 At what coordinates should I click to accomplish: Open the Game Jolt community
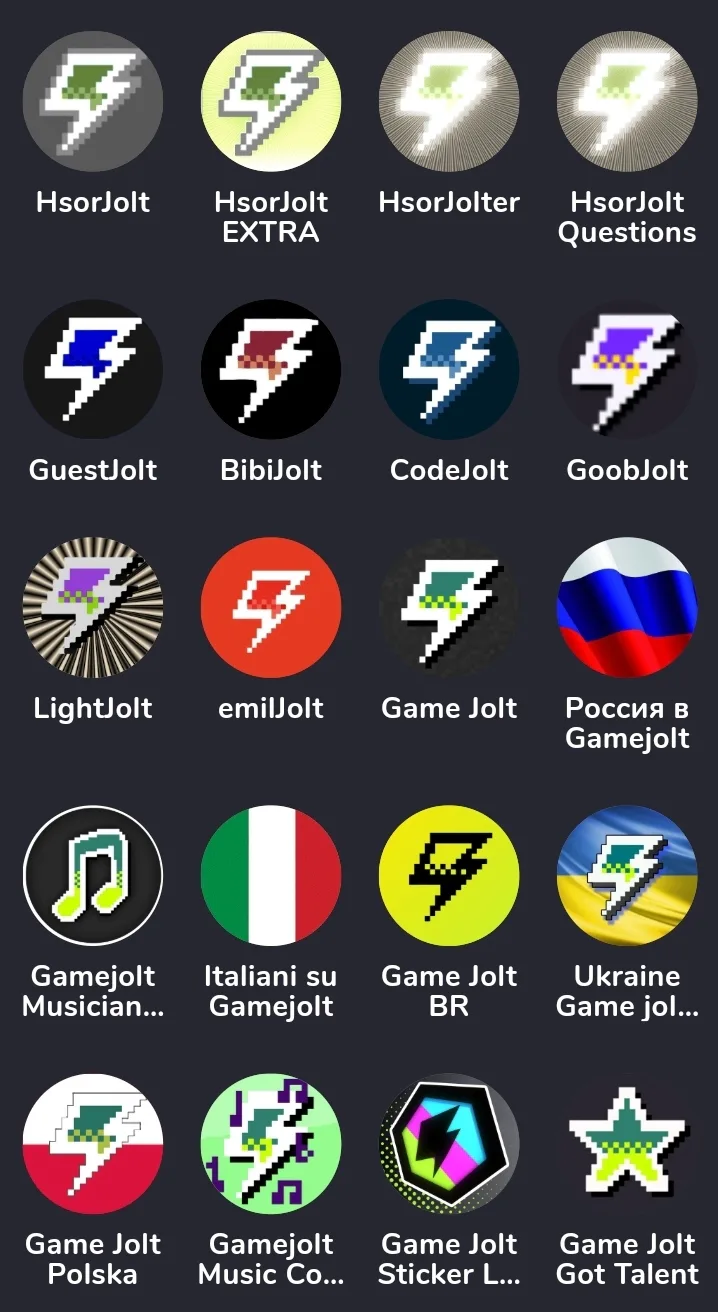pyautogui.click(x=449, y=607)
